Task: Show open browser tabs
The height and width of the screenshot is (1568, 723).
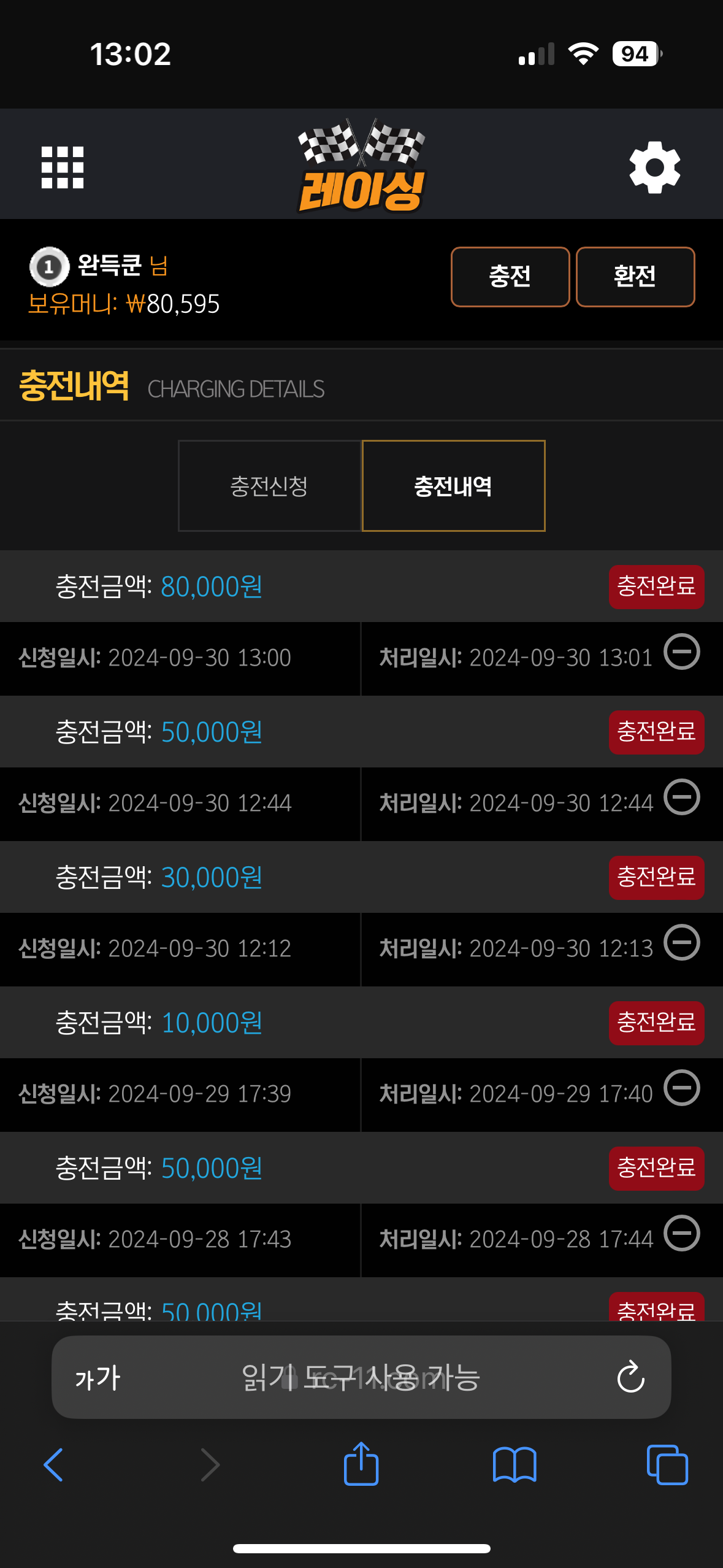Action: pyautogui.click(x=667, y=1465)
